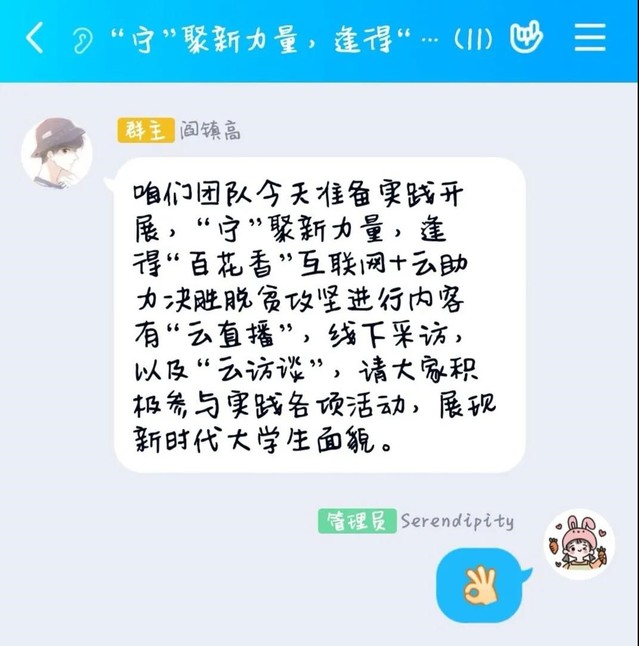Screen dimensions: 639x646
Task: View 阎镇高's profile avatar
Action: (x=57, y=152)
